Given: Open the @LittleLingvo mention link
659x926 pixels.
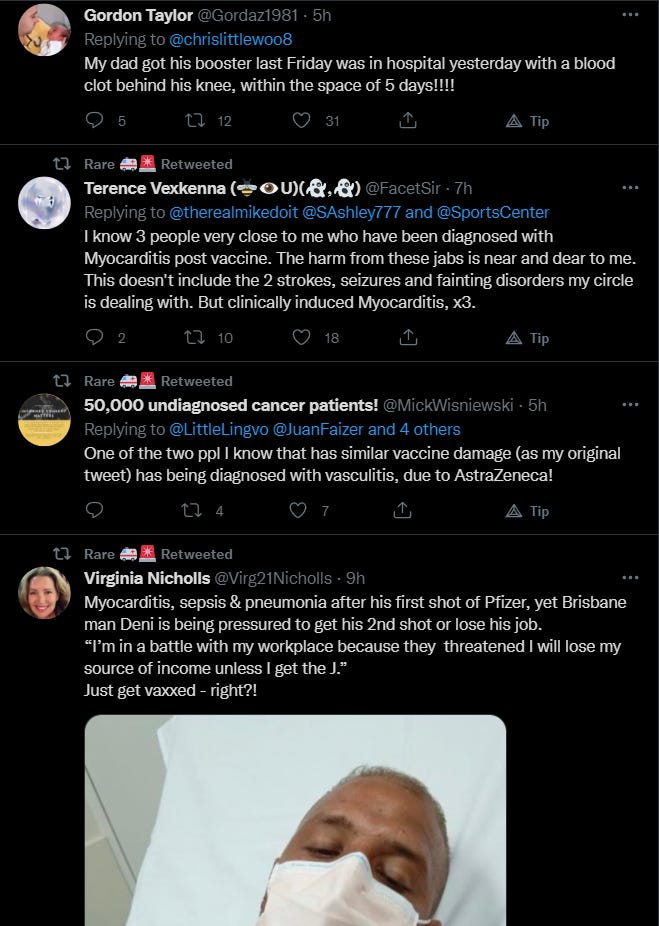Looking at the screenshot, I should [218, 429].
